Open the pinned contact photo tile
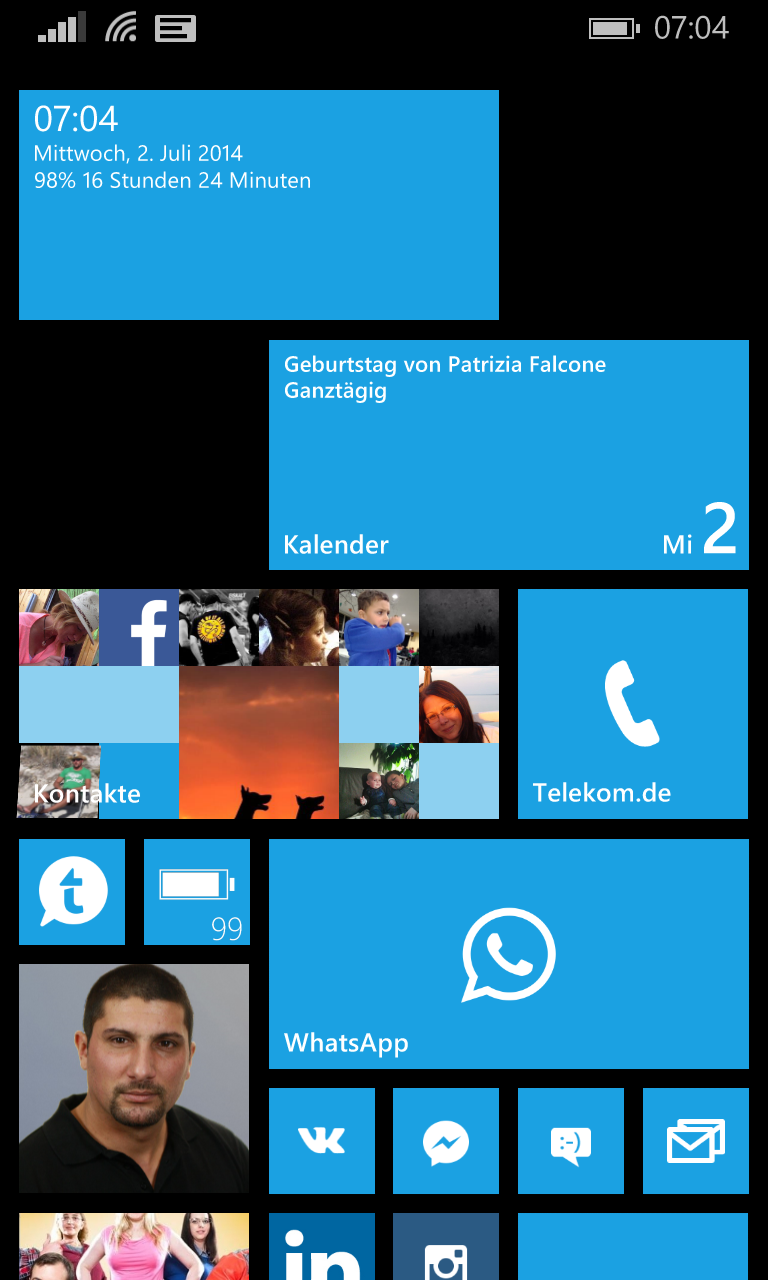 point(134,1078)
